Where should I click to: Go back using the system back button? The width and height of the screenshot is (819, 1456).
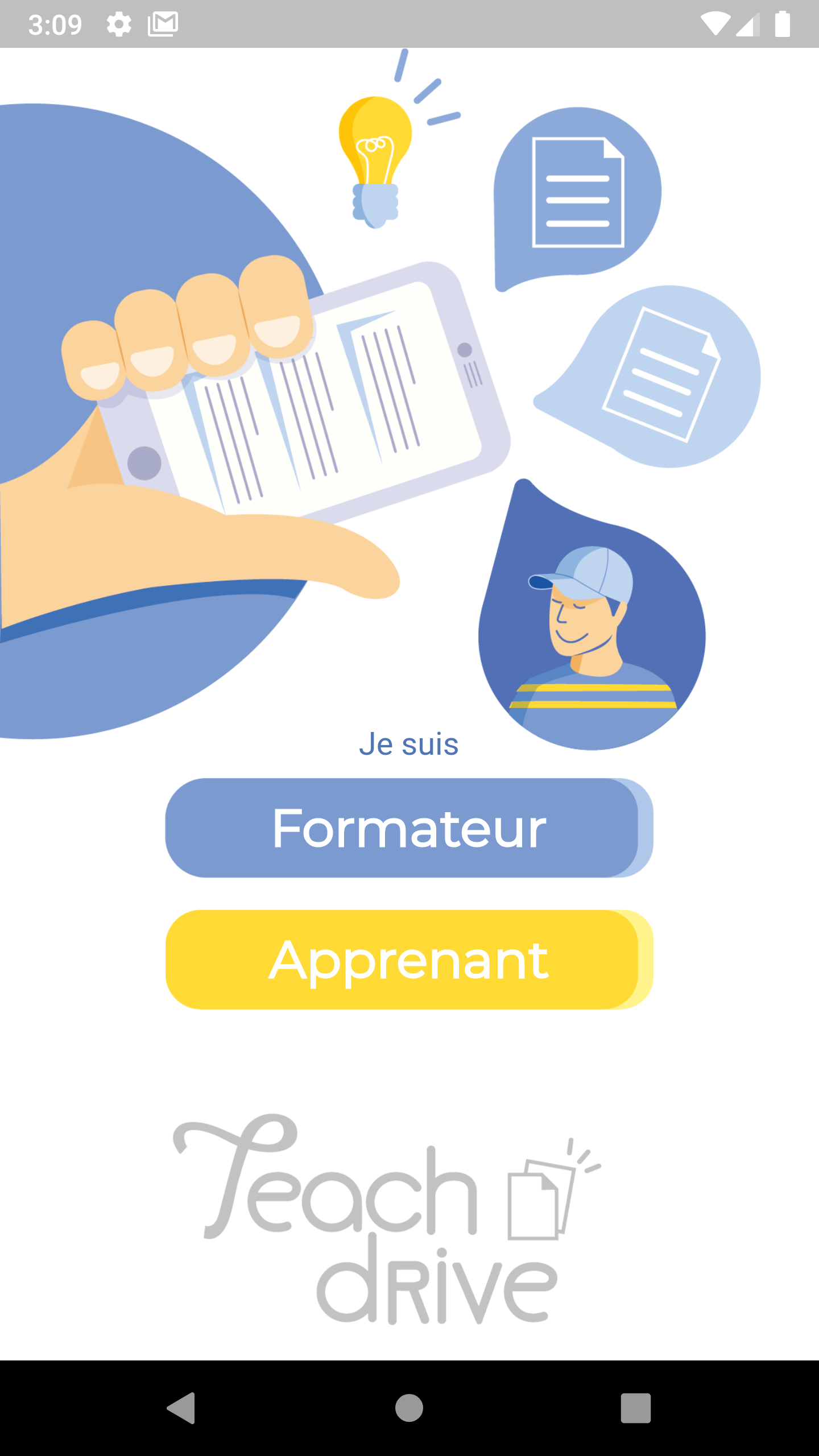coord(181,1408)
